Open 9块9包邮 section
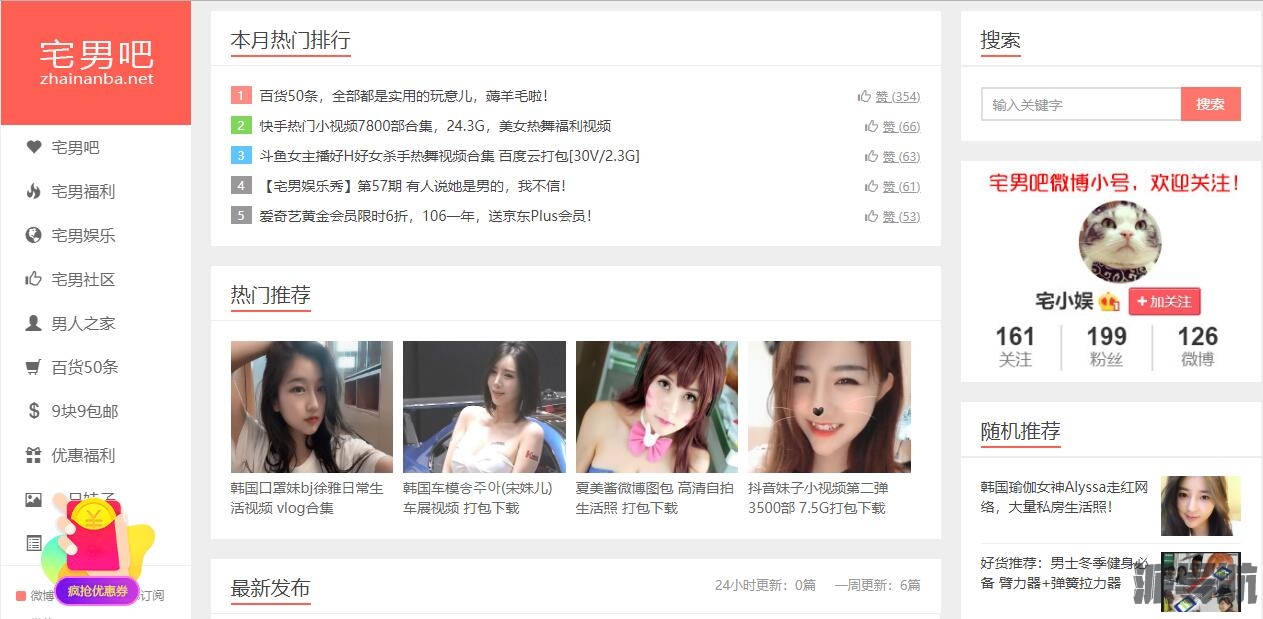The height and width of the screenshot is (619, 1263). 84,412
